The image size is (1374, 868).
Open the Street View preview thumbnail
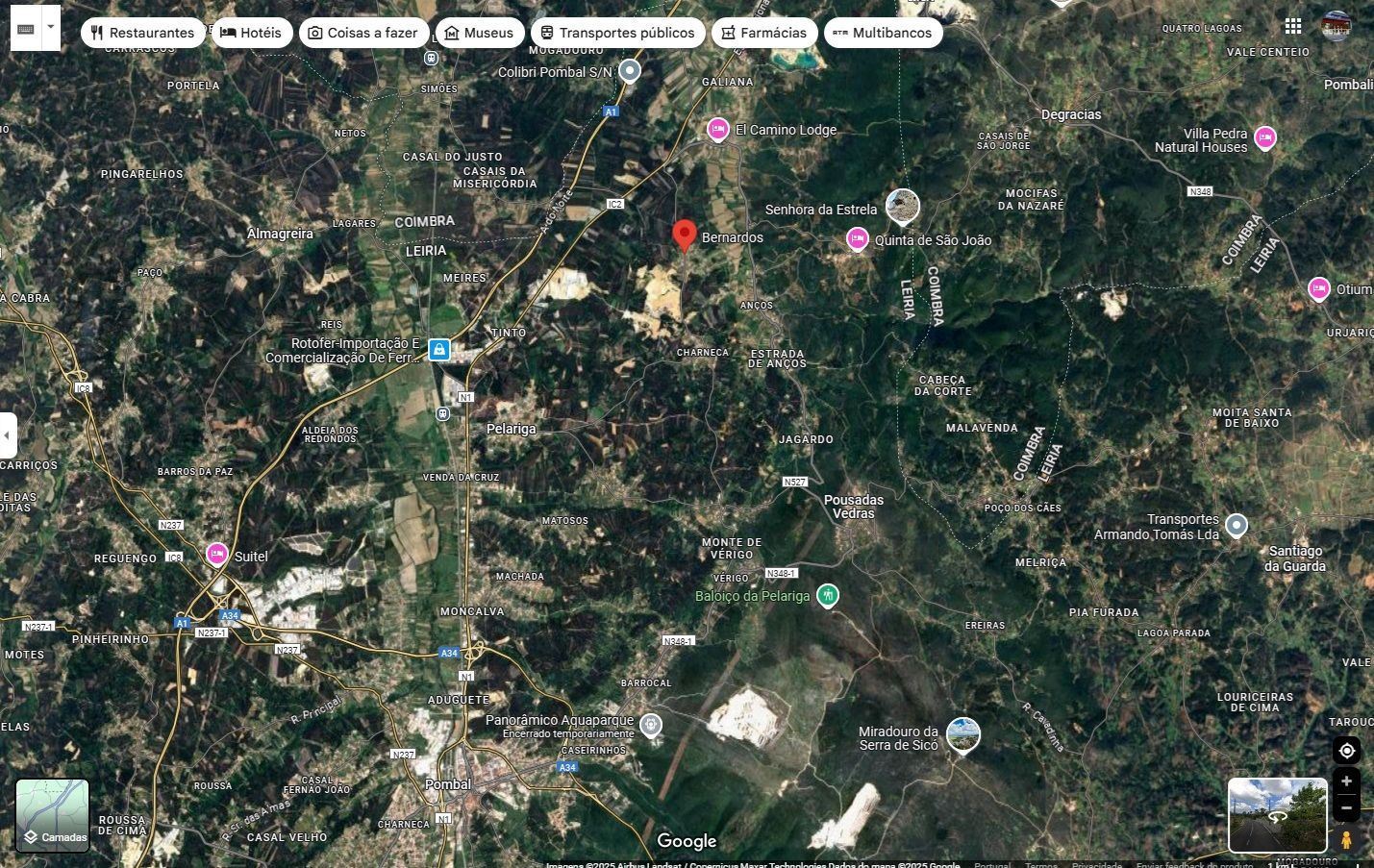tap(1277, 815)
